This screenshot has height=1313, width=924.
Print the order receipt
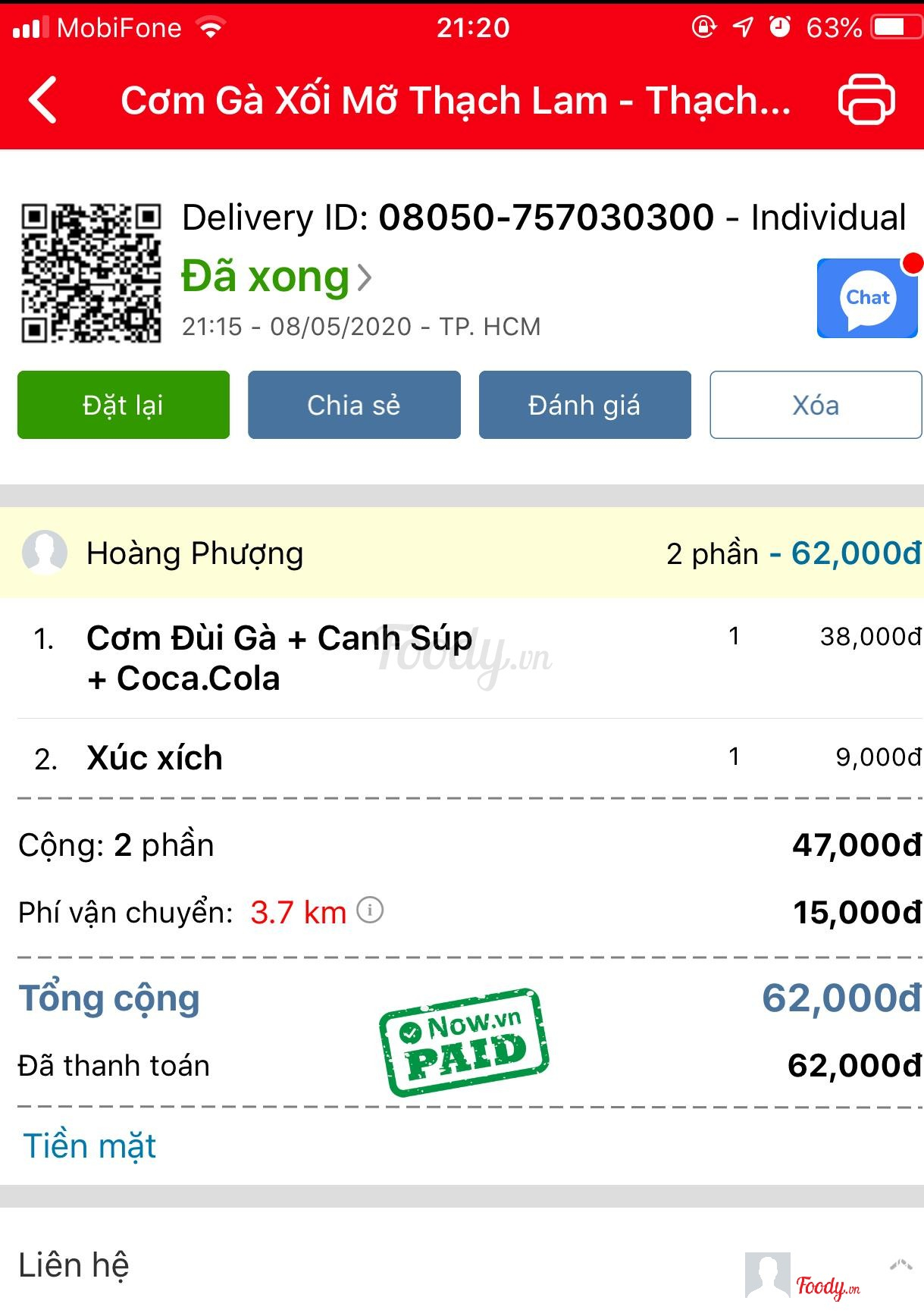tap(866, 99)
